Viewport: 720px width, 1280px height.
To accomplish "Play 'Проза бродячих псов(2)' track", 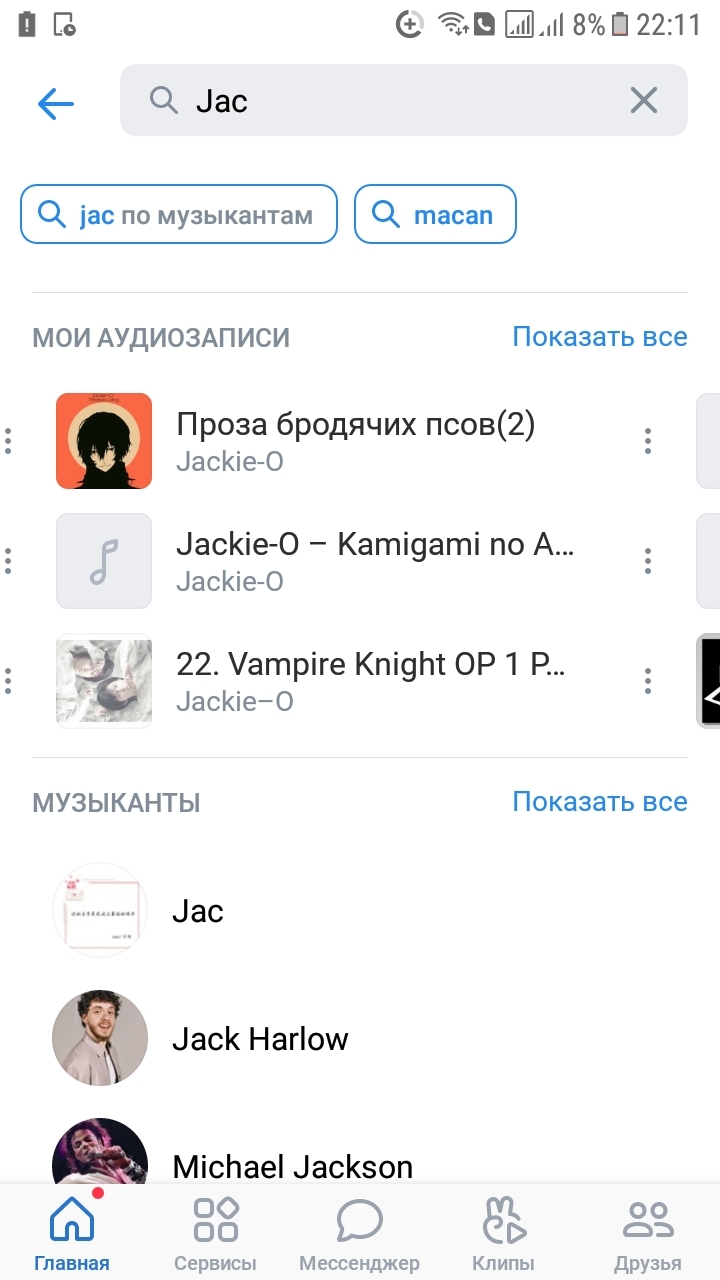I will [355, 440].
